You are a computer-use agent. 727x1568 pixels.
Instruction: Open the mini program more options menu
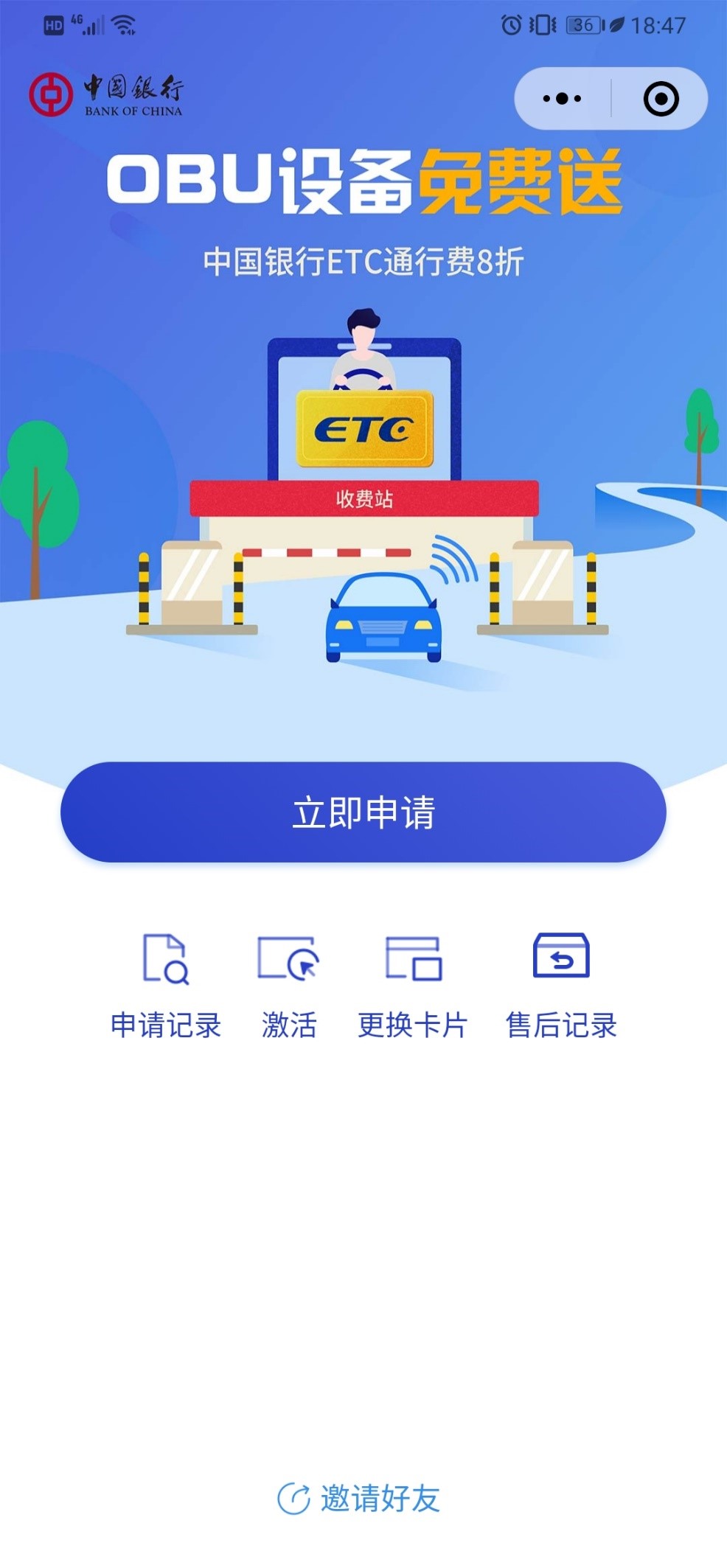(x=562, y=99)
